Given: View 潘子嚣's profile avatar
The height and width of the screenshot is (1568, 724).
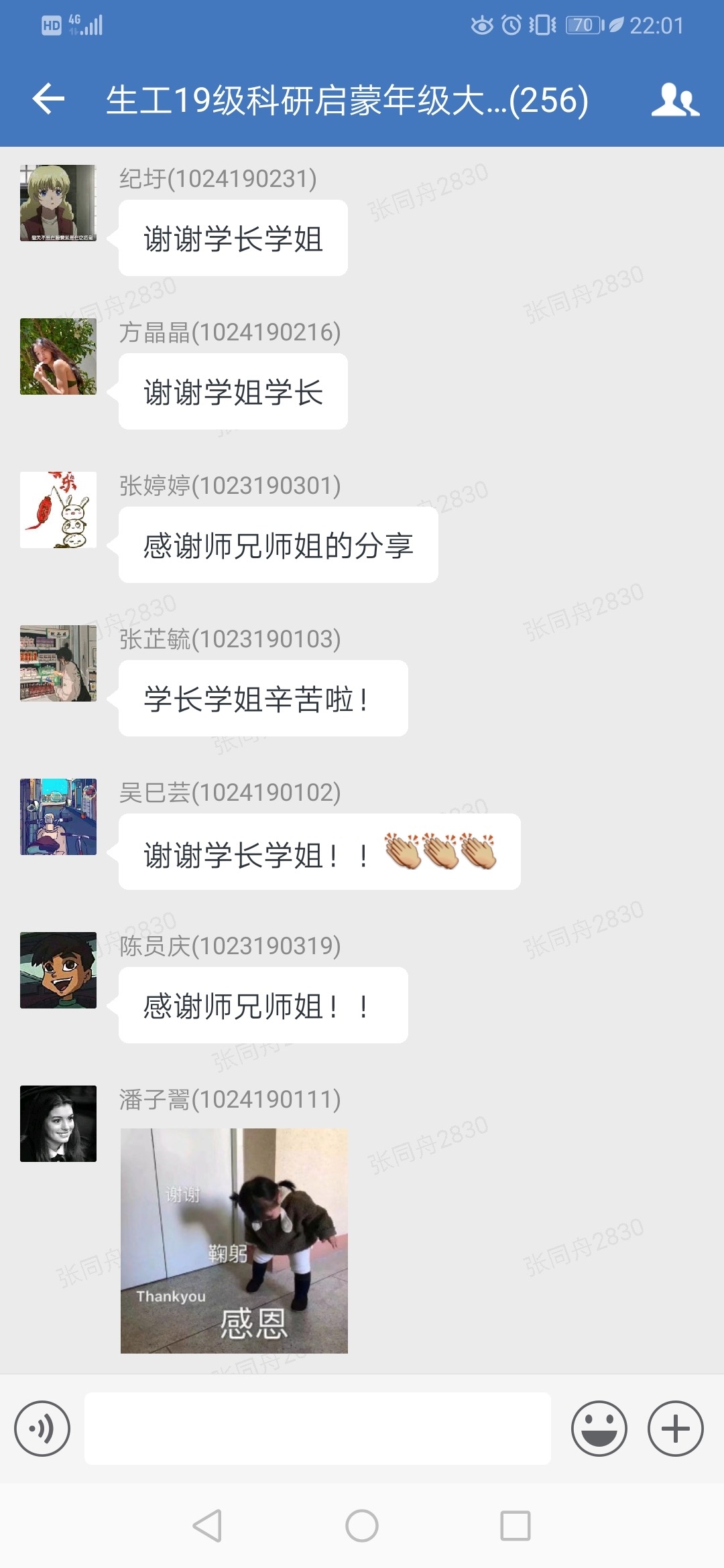Looking at the screenshot, I should pyautogui.click(x=58, y=1124).
